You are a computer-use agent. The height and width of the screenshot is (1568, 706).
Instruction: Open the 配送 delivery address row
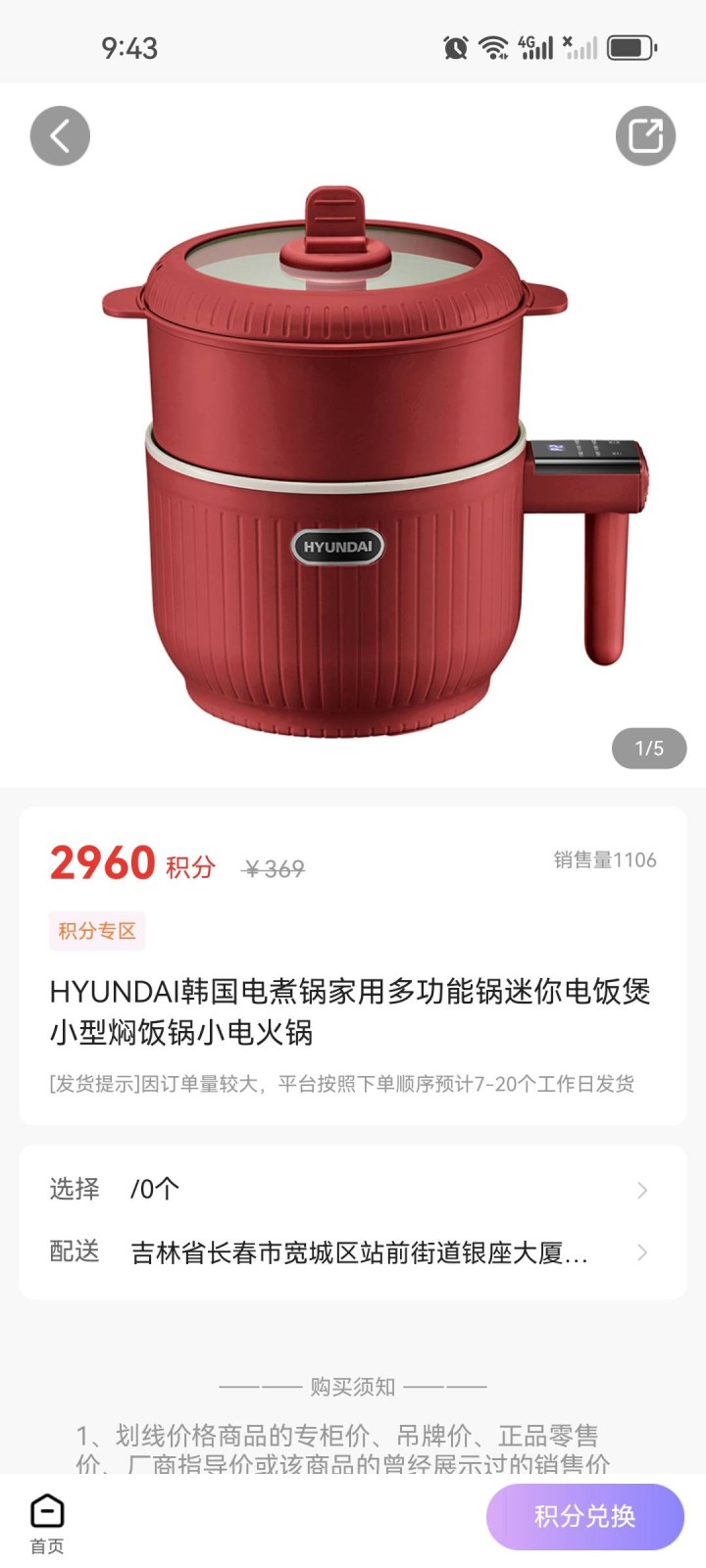coord(352,1252)
